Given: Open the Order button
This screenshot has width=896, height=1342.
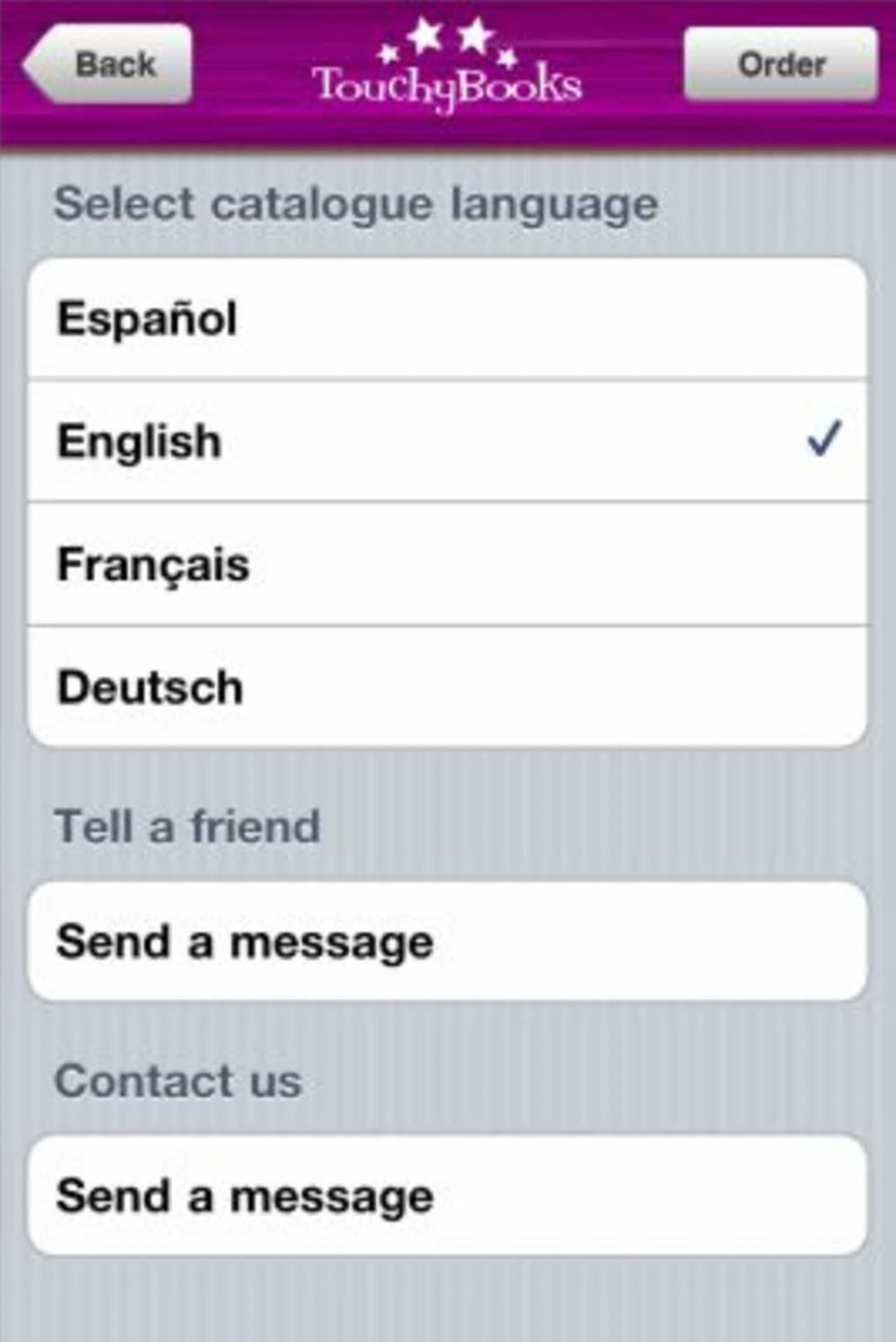Looking at the screenshot, I should coord(780,65).
